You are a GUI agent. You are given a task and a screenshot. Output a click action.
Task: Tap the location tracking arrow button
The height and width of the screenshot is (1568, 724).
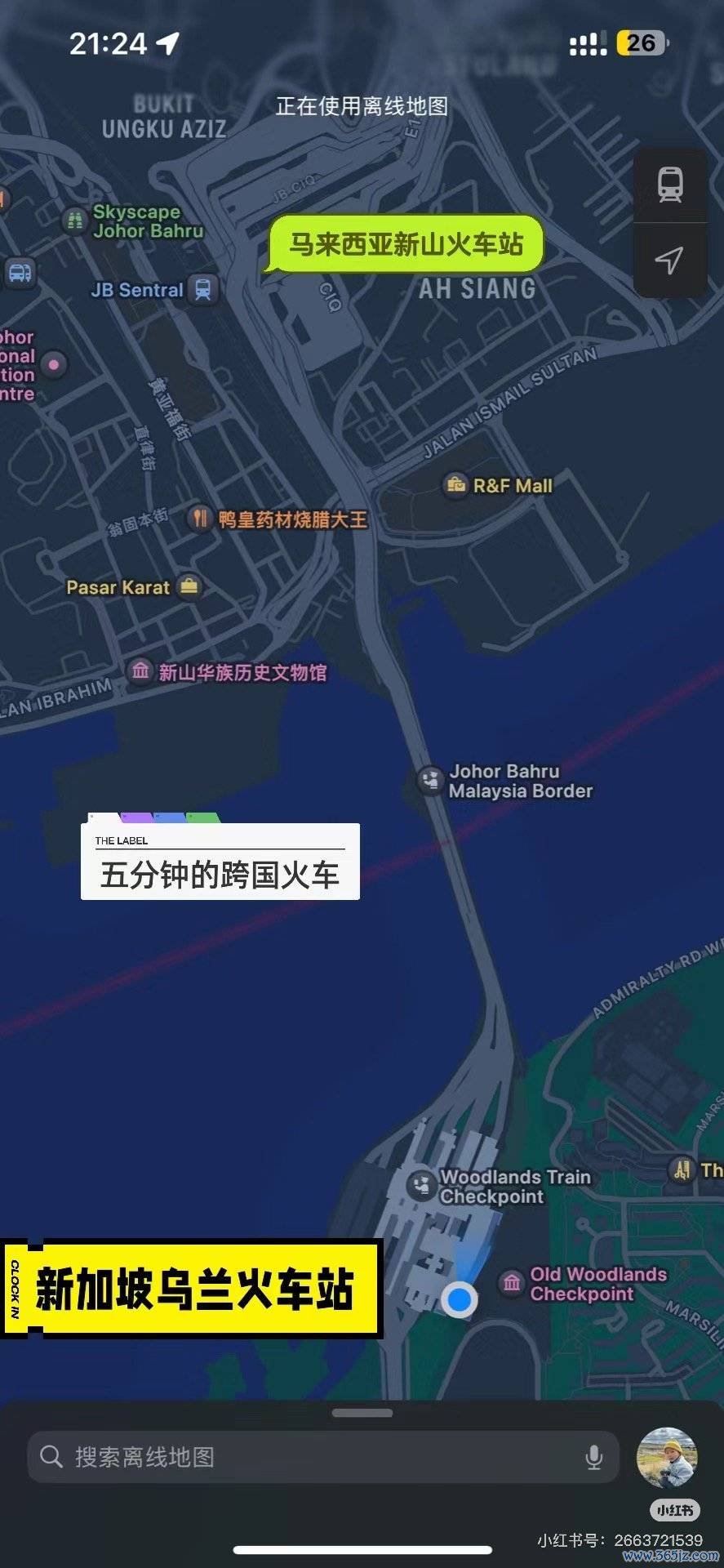670,261
